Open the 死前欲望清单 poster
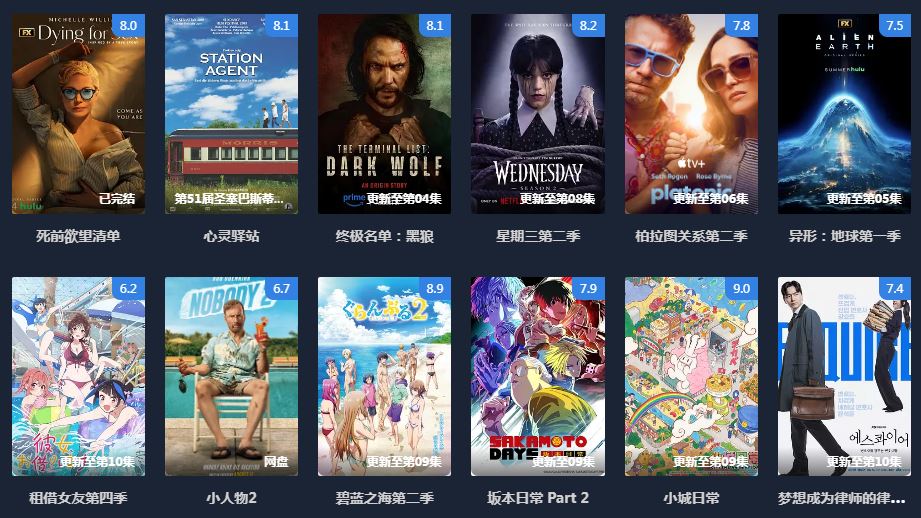The width and height of the screenshot is (921, 518). (x=78, y=113)
